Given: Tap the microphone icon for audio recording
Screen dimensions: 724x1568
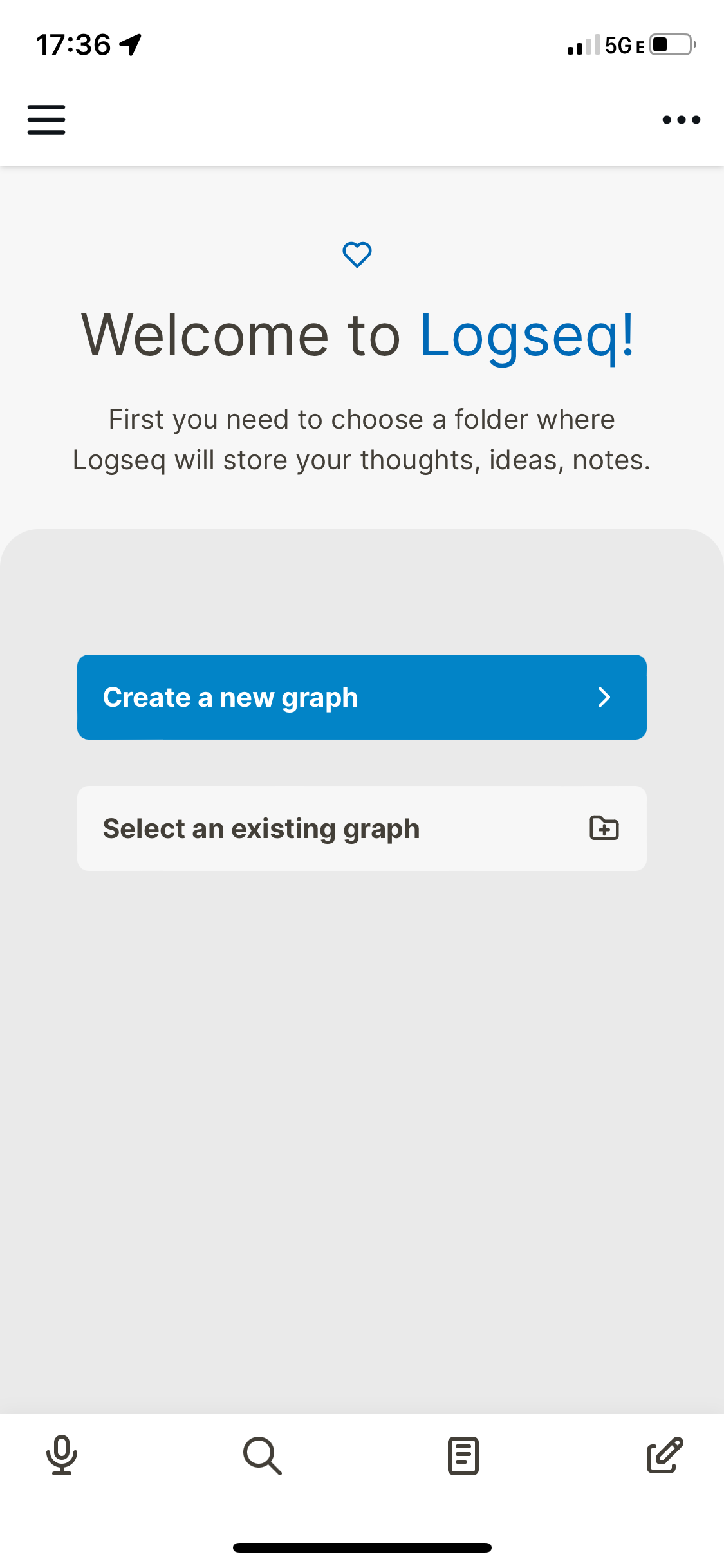Looking at the screenshot, I should pos(60,1456).
